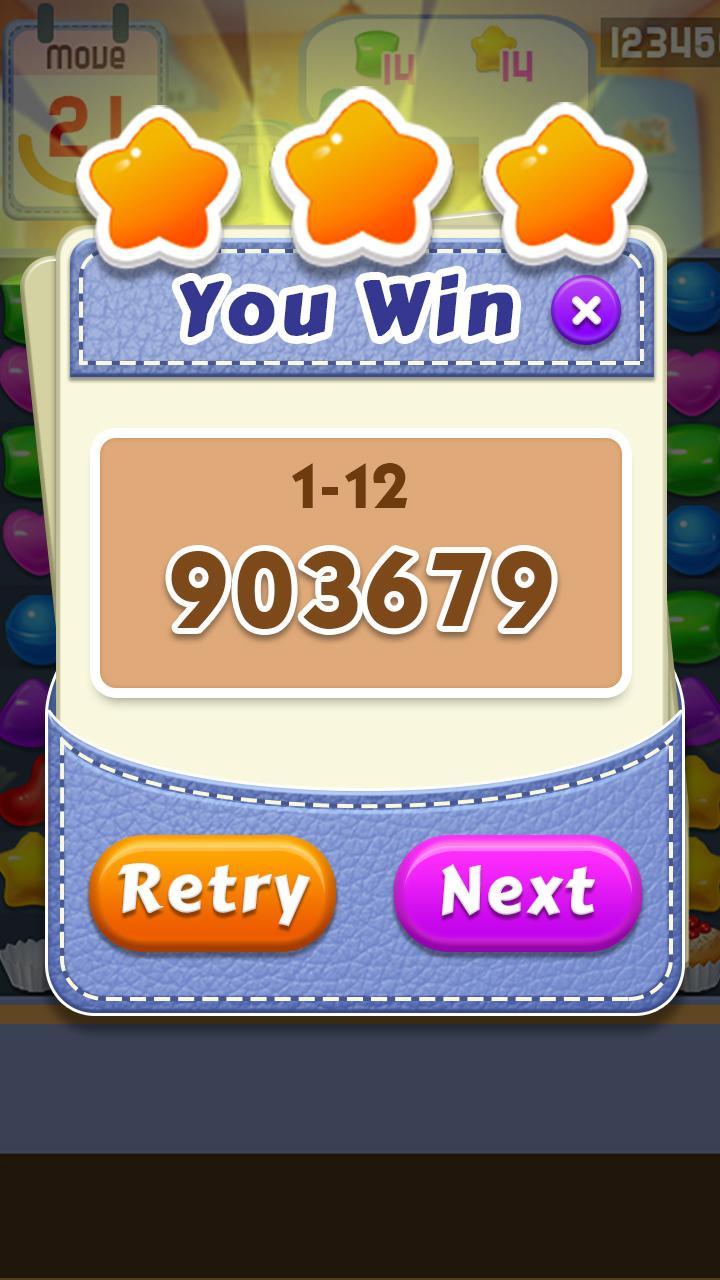Retry level 1-12

212,892
